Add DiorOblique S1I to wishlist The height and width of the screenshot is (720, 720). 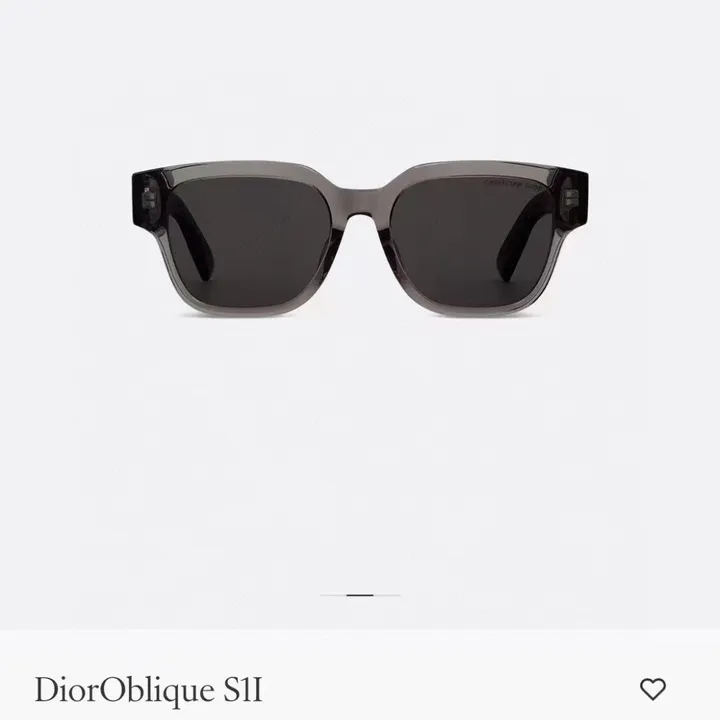pyautogui.click(x=653, y=688)
